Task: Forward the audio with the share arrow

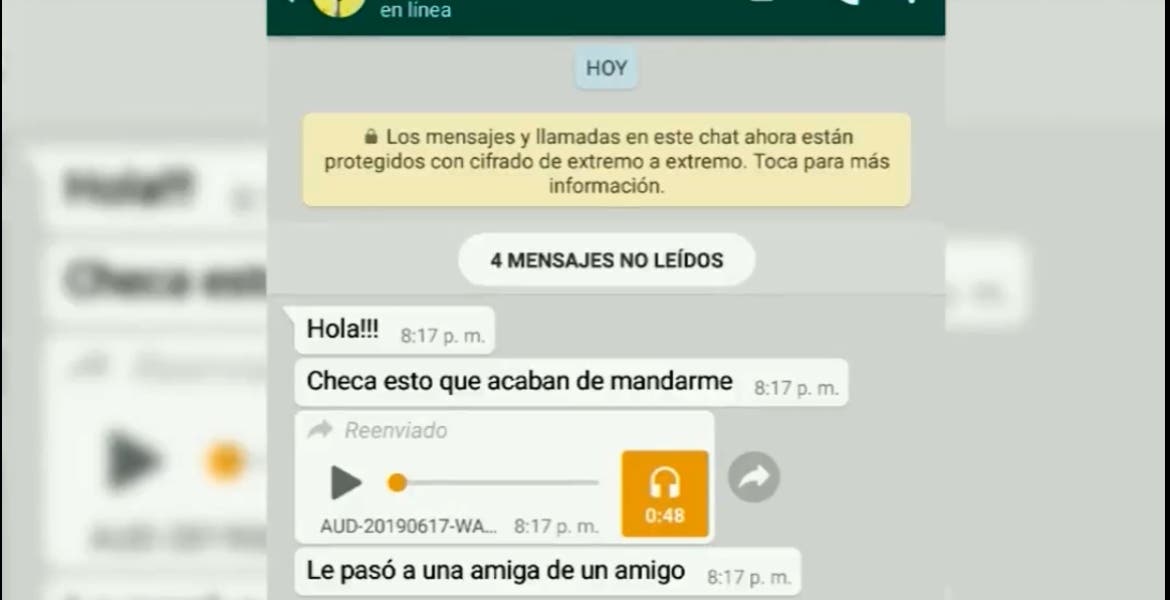Action: click(x=754, y=478)
